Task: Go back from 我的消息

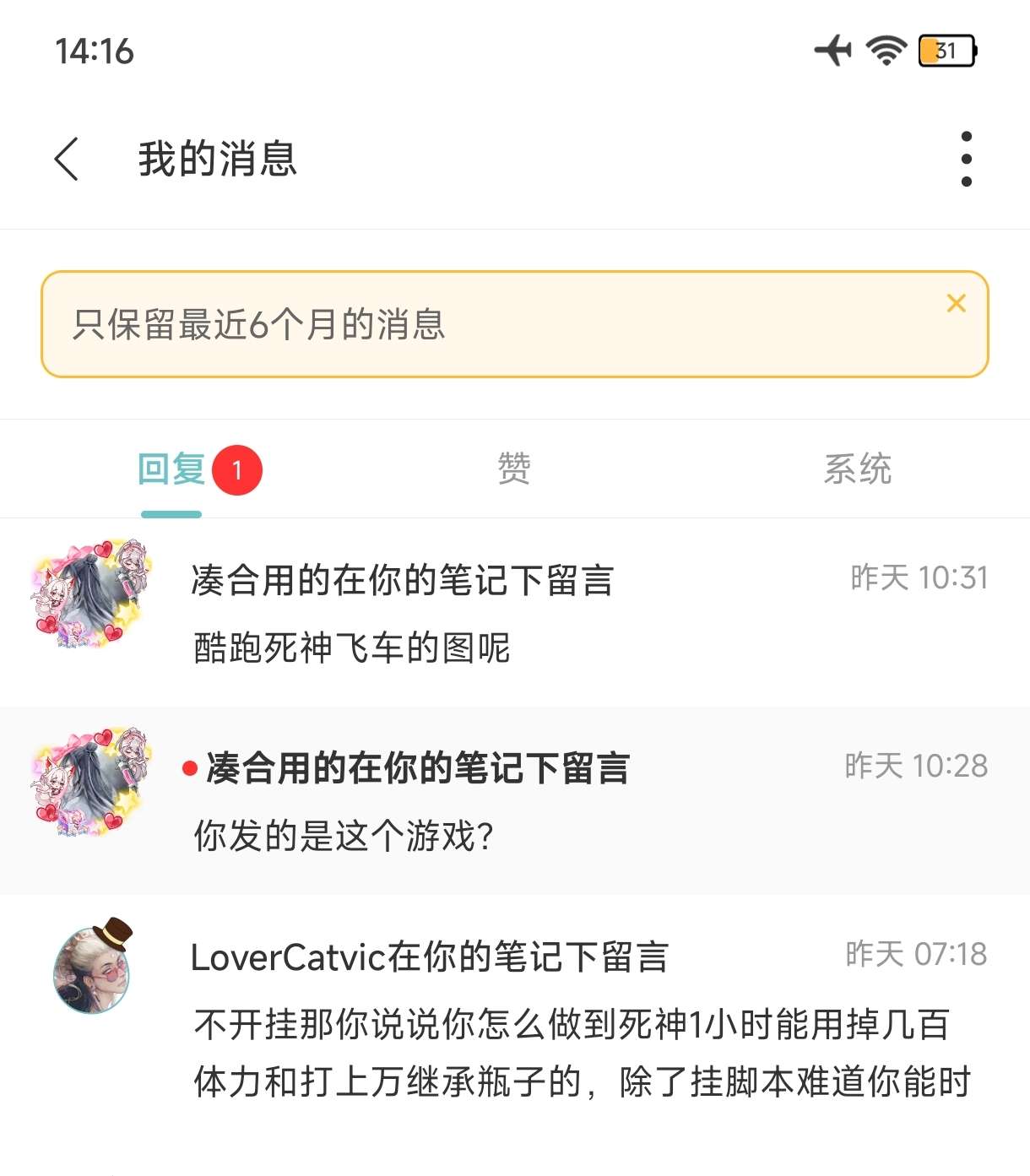Action: (x=66, y=159)
